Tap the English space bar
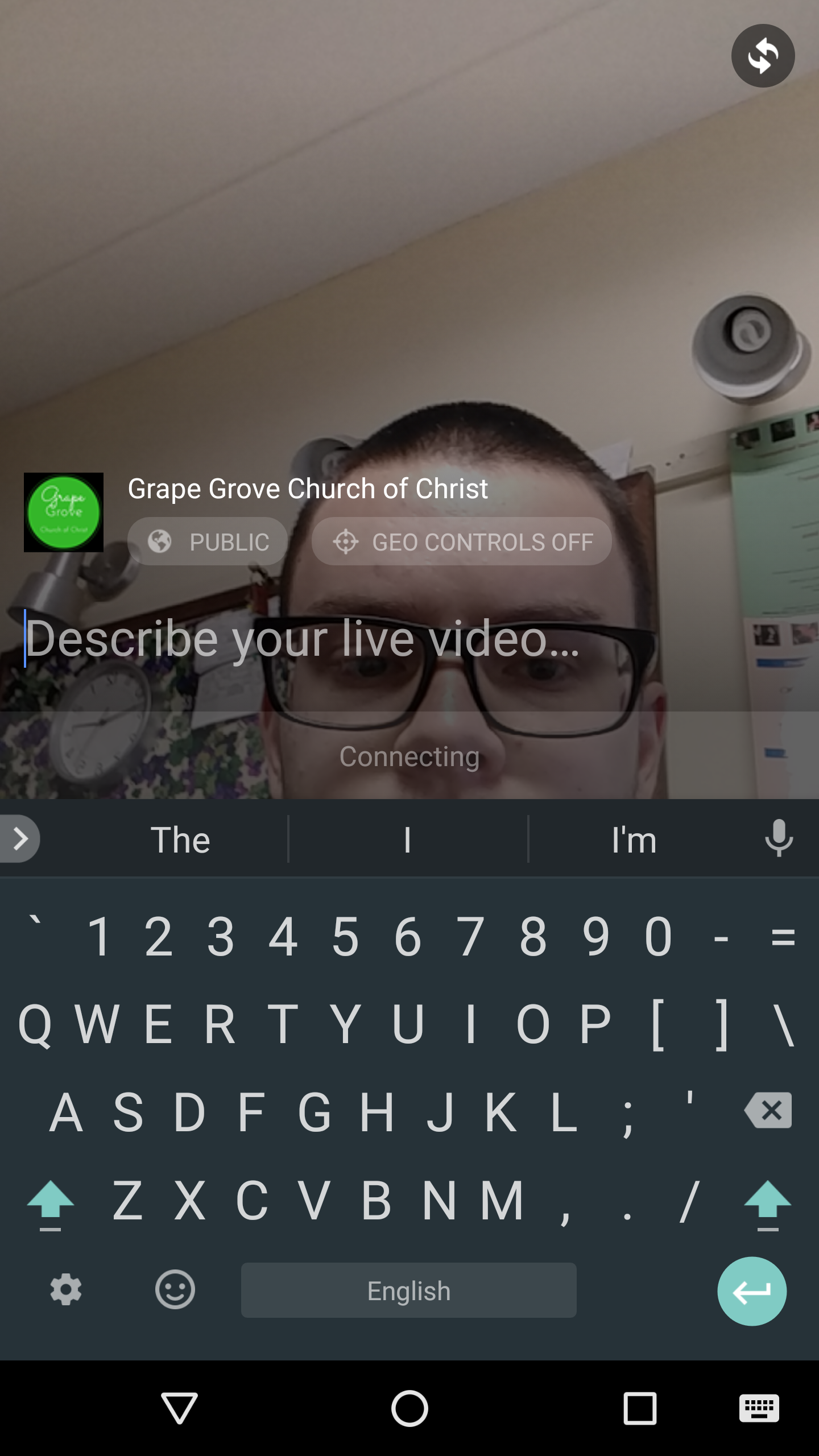 coord(408,1290)
